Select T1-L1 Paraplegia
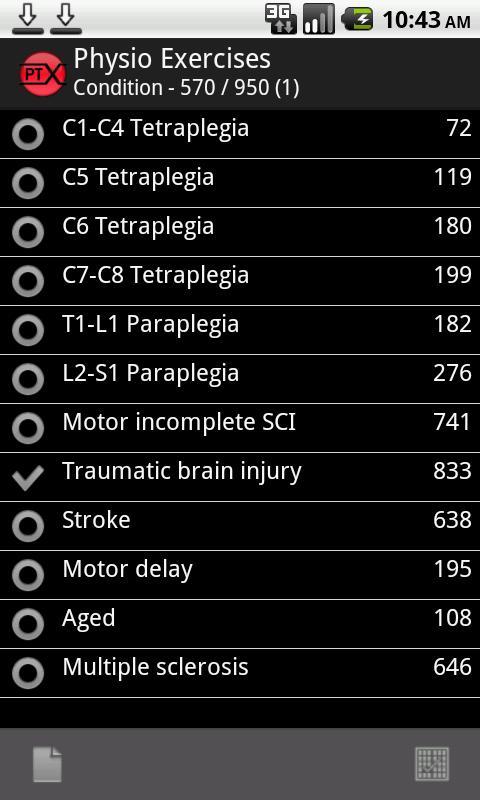The width and height of the screenshot is (480, 800). click(x=240, y=330)
